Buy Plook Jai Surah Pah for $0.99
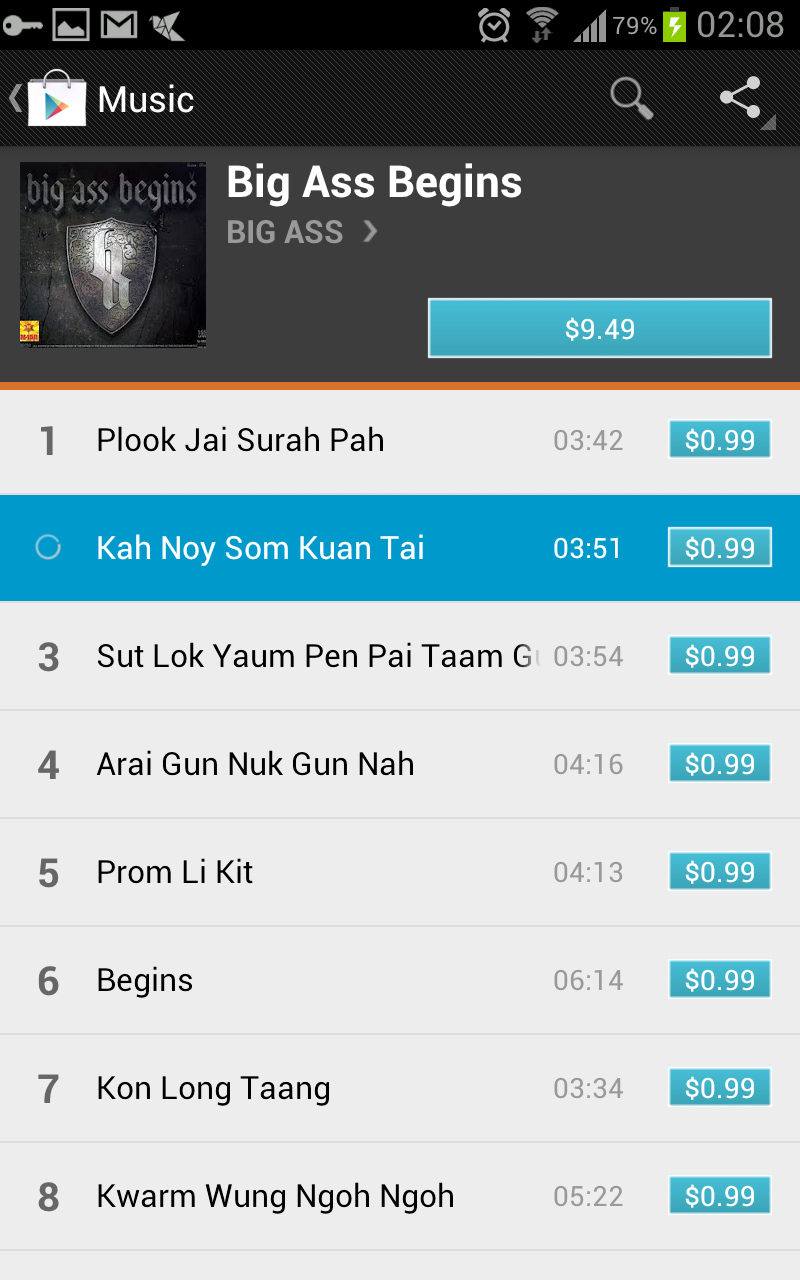Screen dimensions: 800x1280 click(x=719, y=440)
